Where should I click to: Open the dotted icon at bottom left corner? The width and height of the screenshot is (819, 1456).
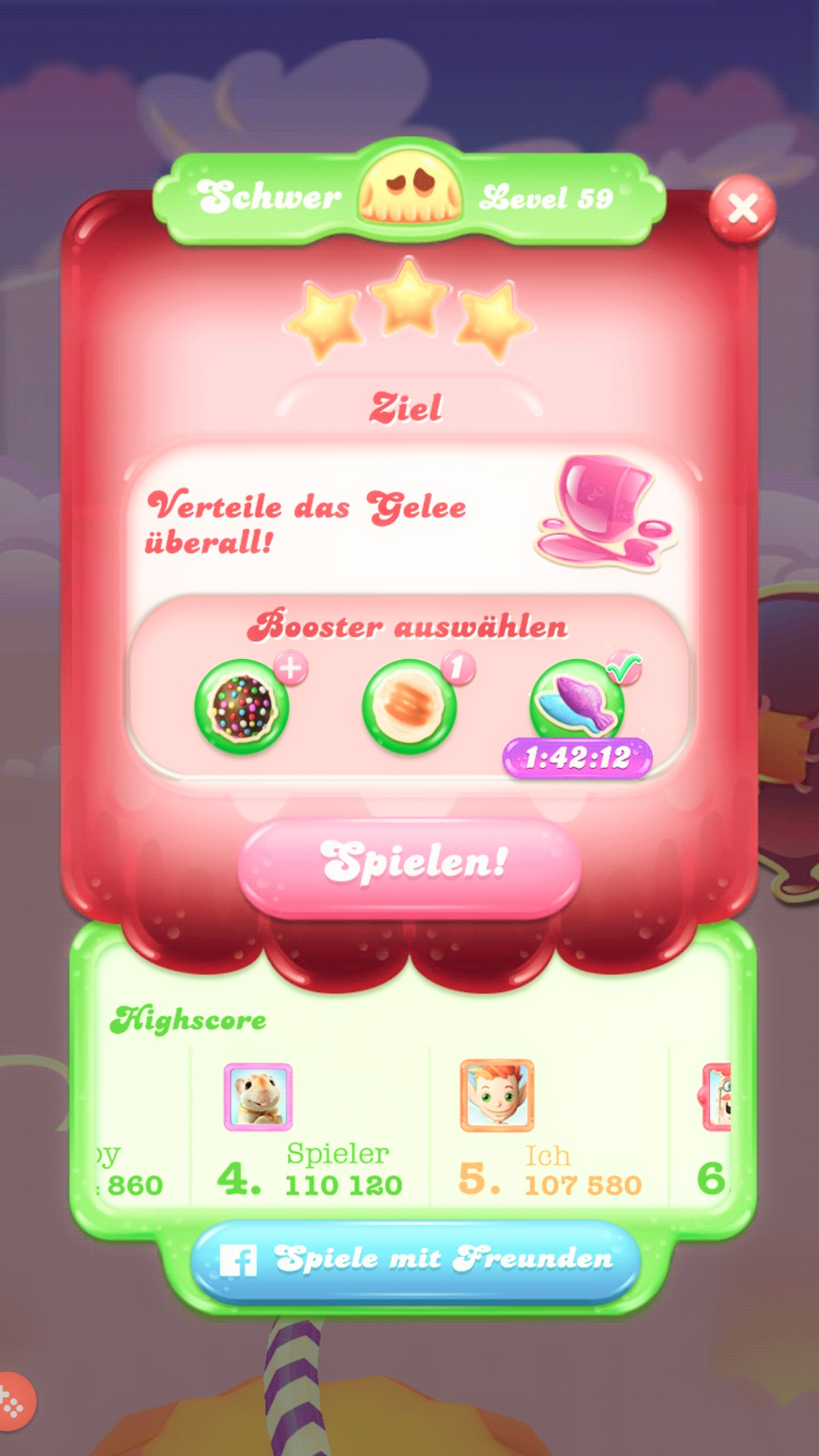(14, 1402)
